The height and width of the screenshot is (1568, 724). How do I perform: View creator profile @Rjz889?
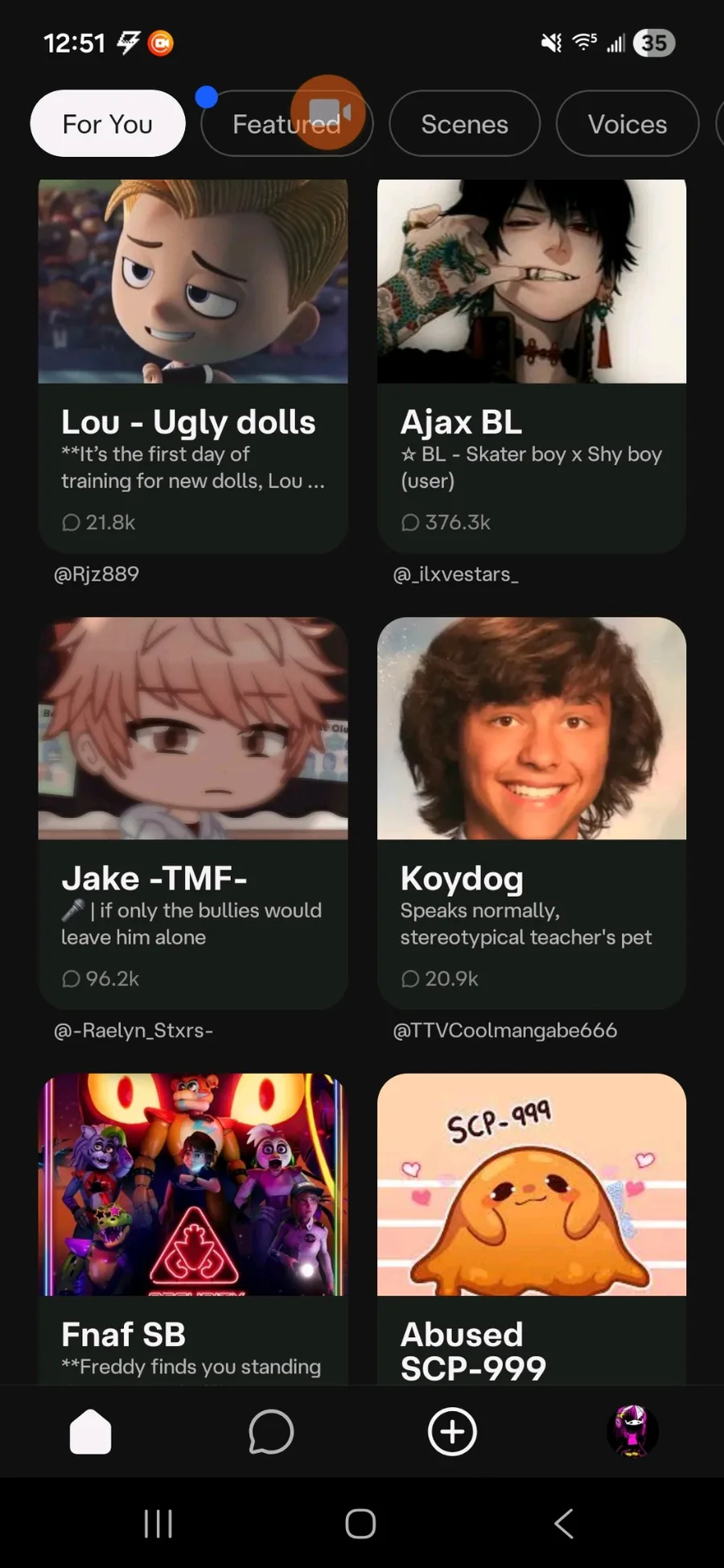pos(97,574)
